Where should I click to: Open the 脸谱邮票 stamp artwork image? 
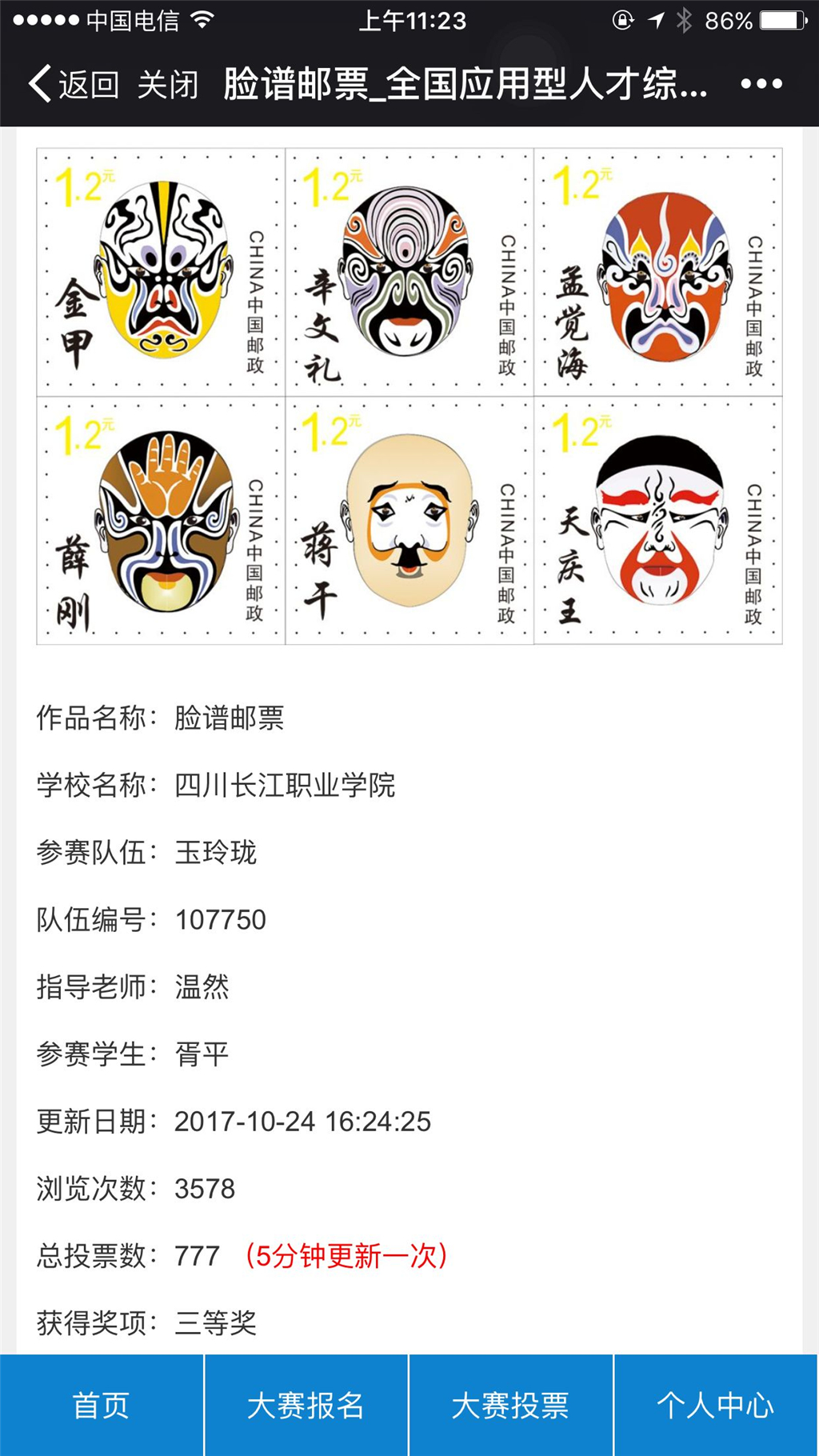click(409, 396)
